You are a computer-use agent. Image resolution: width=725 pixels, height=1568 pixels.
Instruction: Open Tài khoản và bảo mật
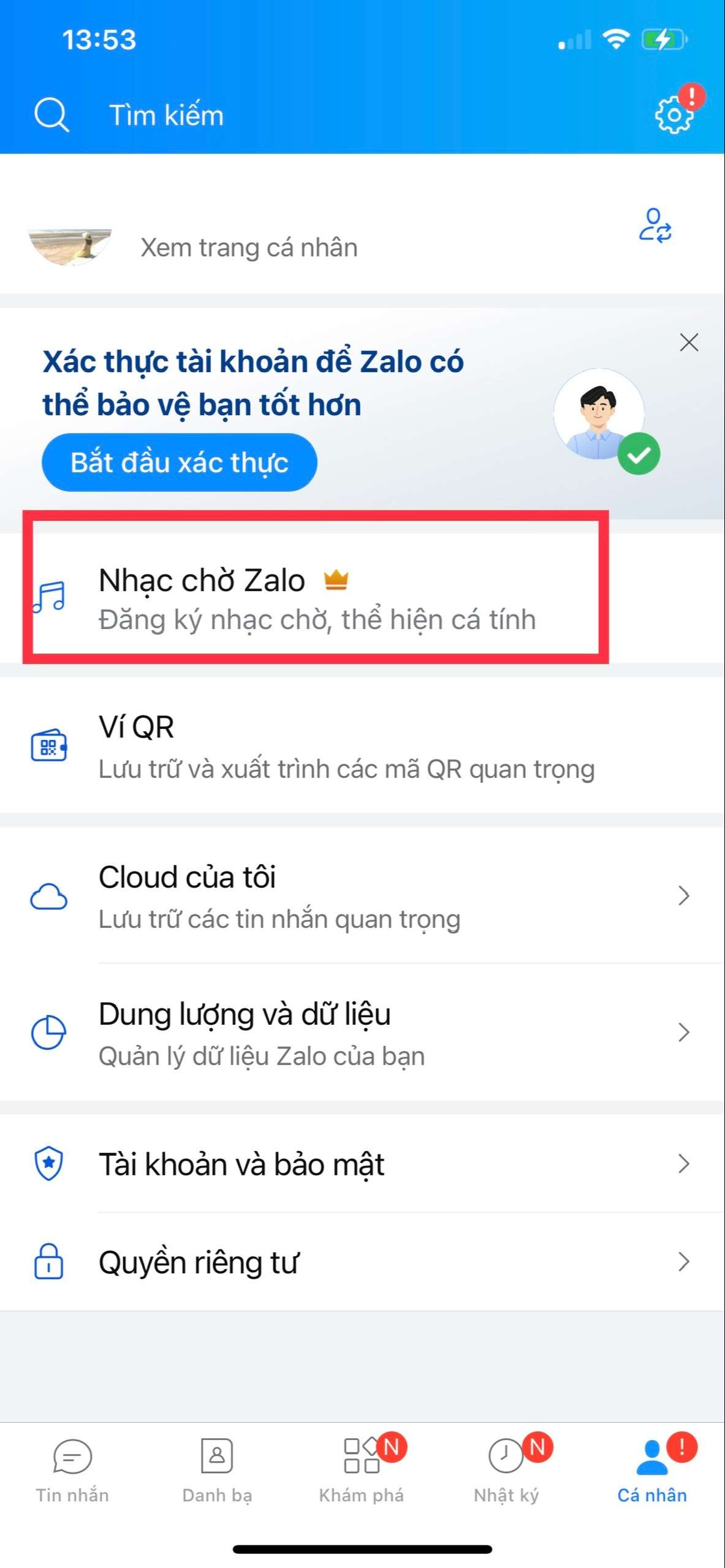pyautogui.click(x=362, y=1164)
